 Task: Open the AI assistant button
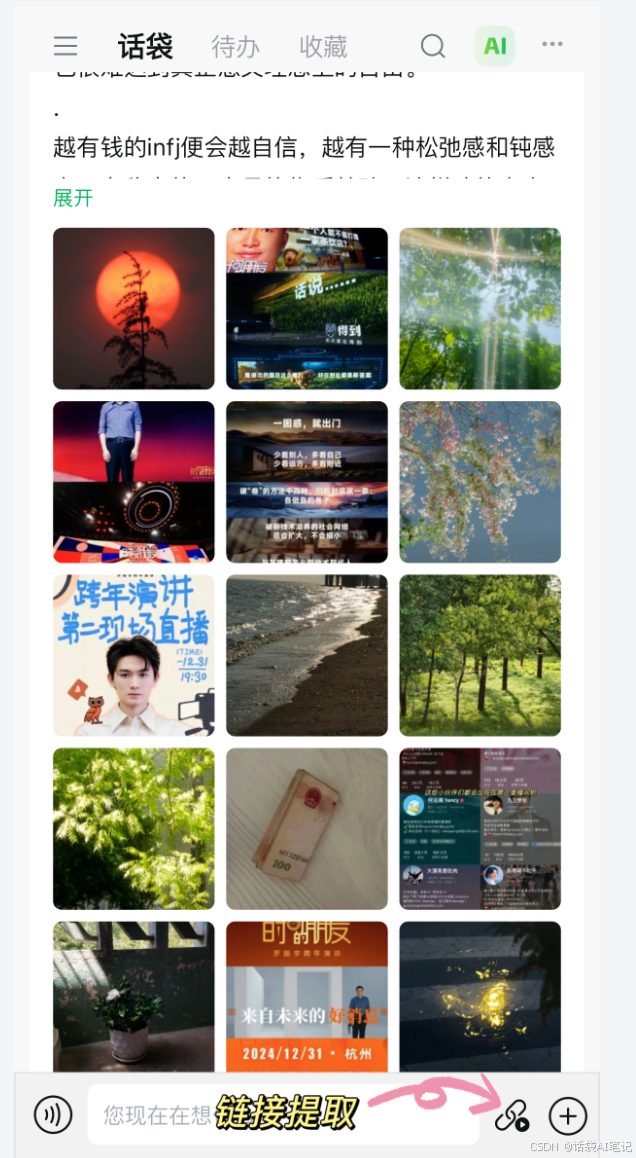(495, 47)
